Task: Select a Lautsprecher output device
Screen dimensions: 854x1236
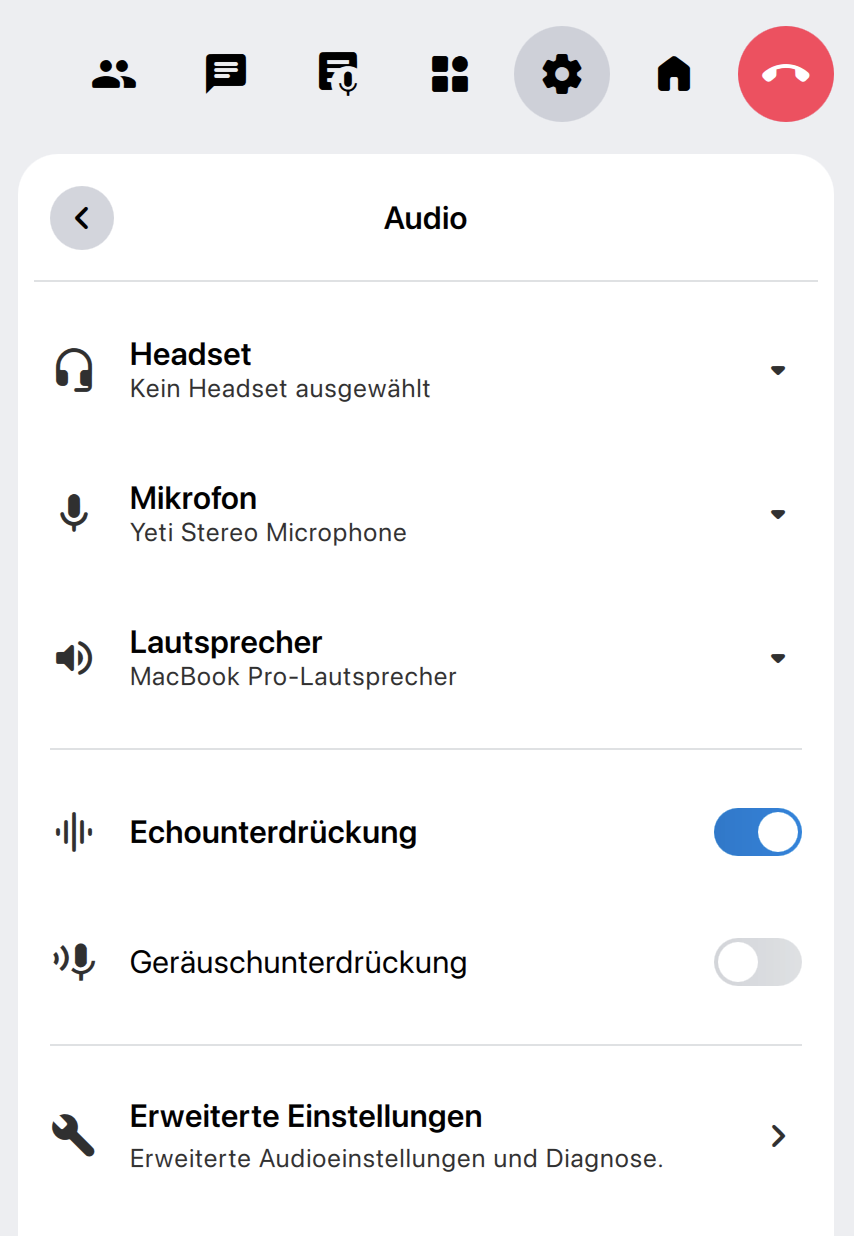Action: [778, 658]
